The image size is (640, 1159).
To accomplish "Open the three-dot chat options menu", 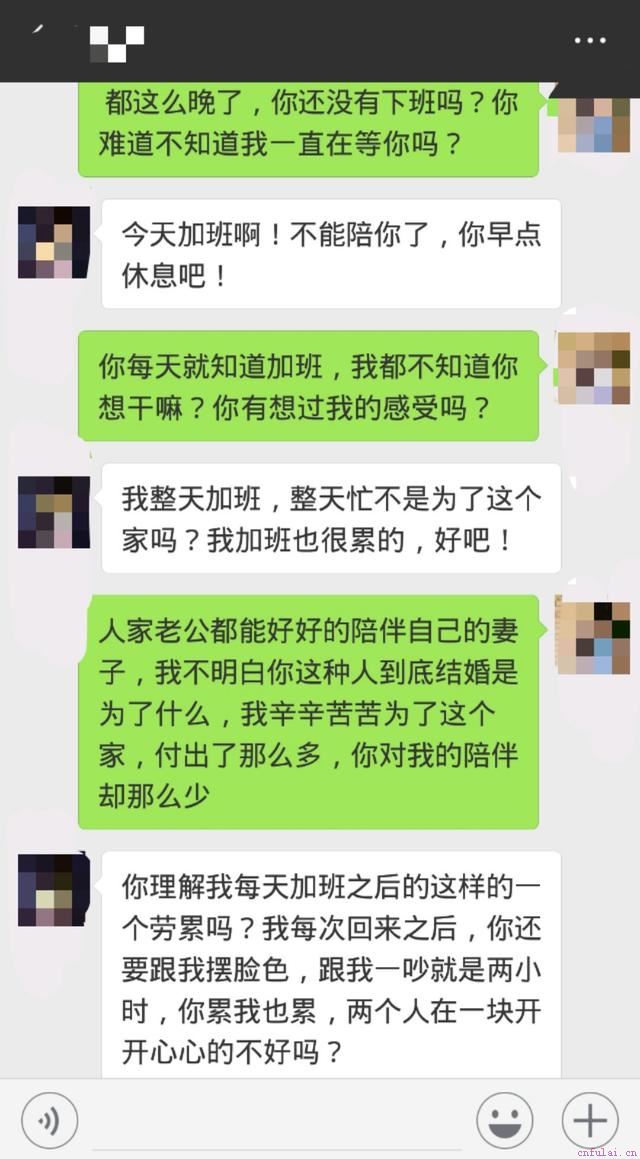I will [590, 41].
